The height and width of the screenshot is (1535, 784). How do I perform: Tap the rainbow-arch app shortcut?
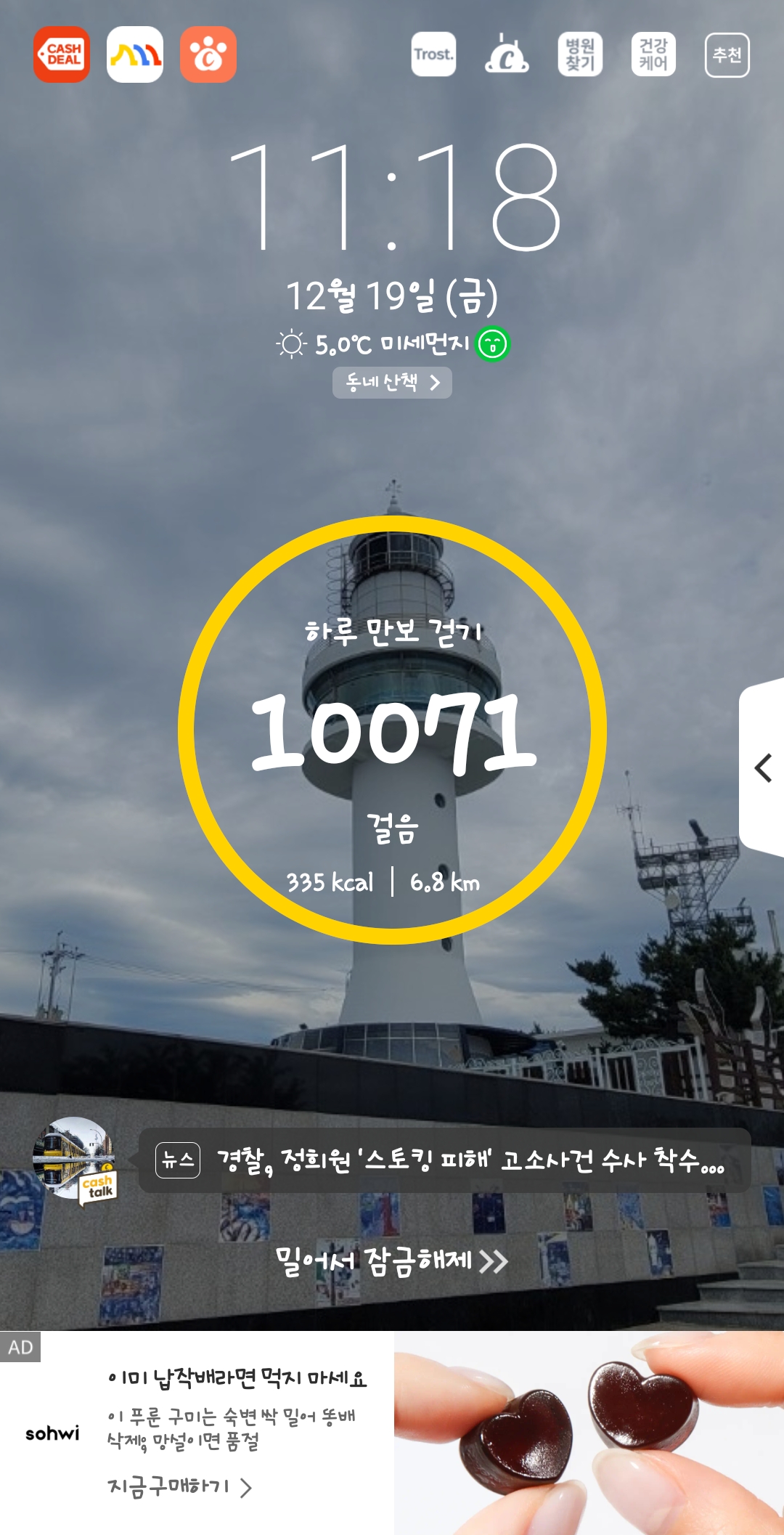(x=135, y=54)
